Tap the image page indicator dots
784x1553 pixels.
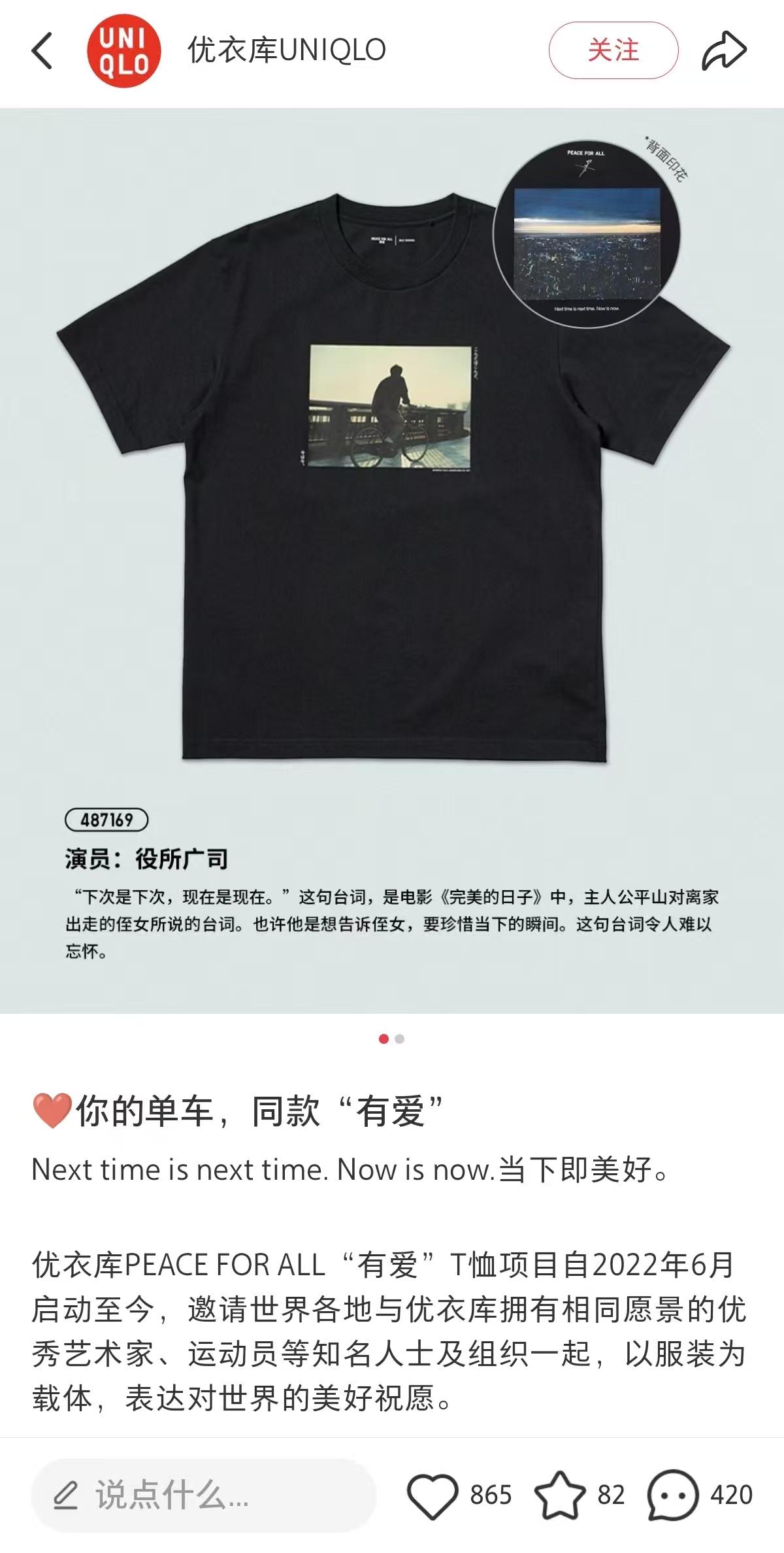392,1039
